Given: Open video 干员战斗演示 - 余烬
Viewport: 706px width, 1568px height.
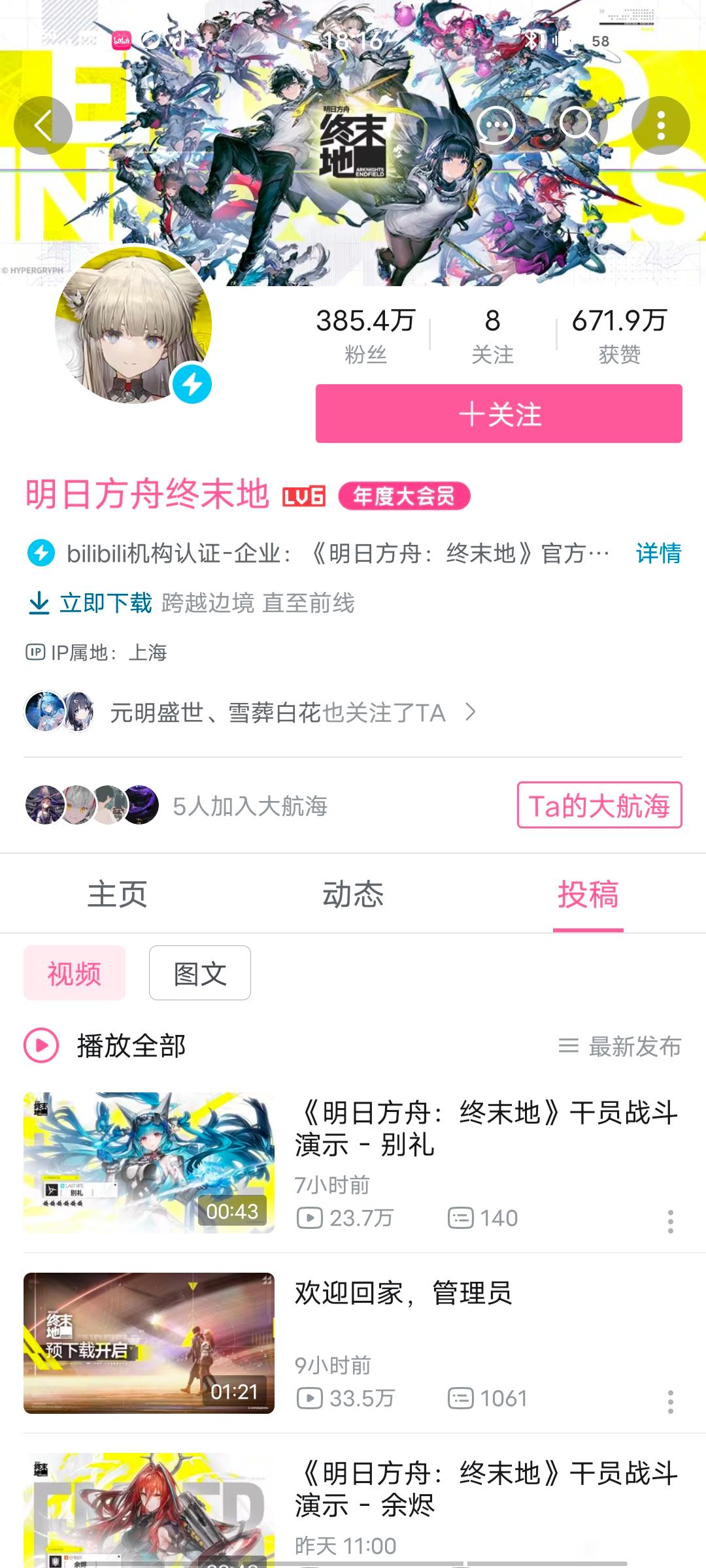Looking at the screenshot, I should click(485, 1489).
